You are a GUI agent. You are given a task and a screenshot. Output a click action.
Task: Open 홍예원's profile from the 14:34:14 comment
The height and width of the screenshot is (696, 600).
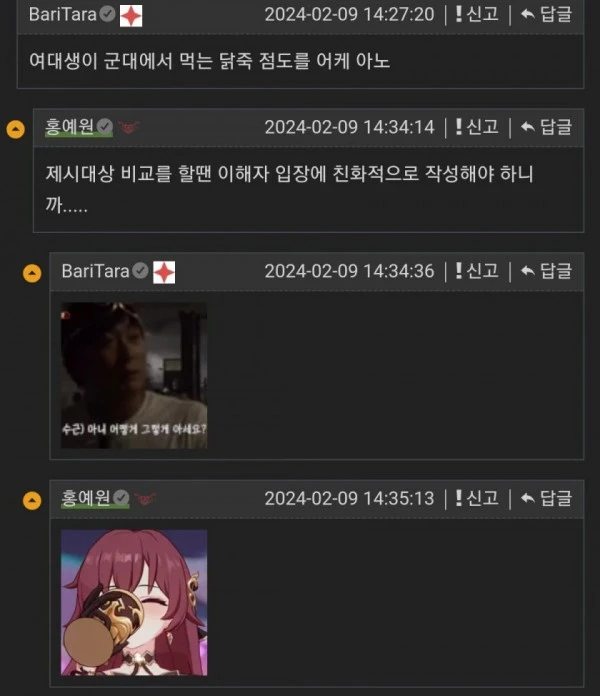(70, 127)
